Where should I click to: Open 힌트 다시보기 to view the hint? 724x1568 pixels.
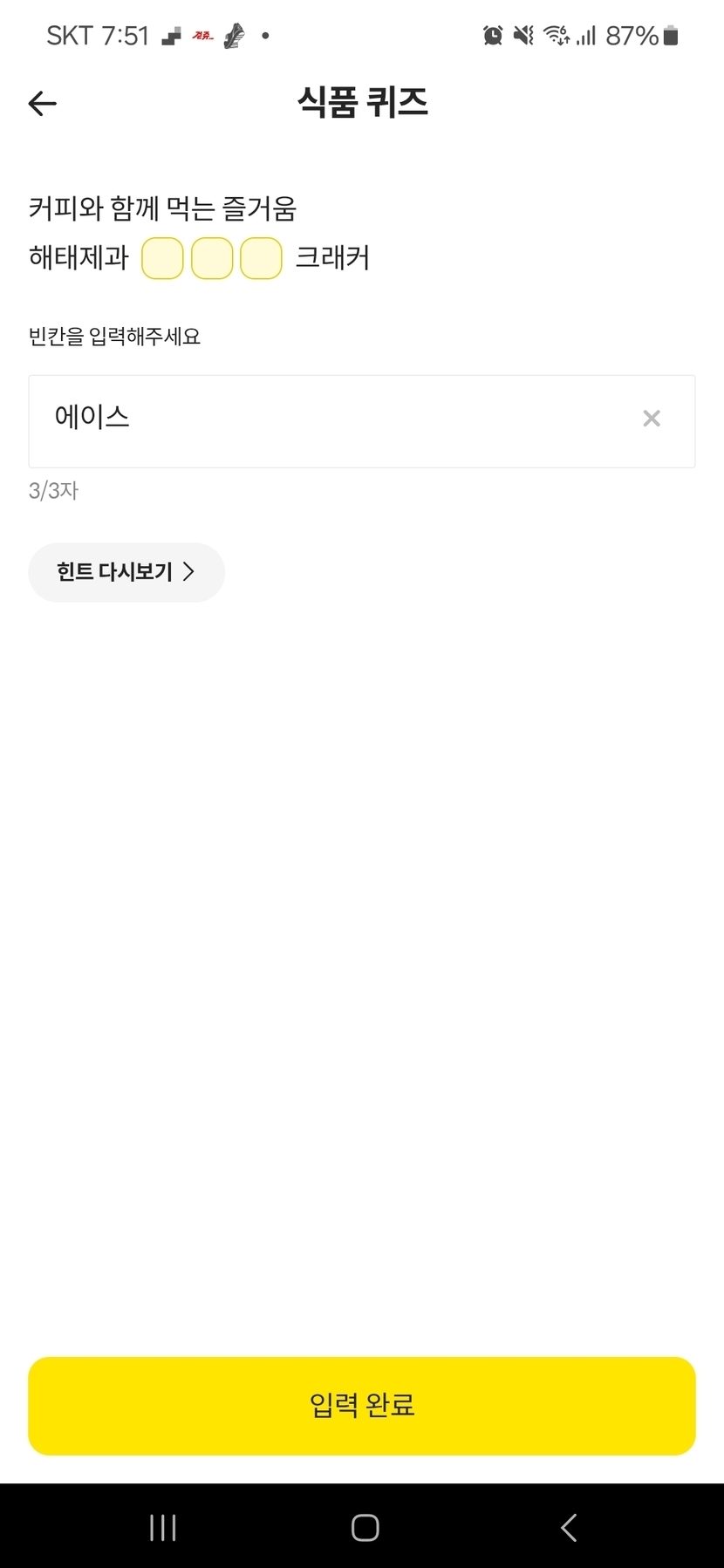point(126,572)
